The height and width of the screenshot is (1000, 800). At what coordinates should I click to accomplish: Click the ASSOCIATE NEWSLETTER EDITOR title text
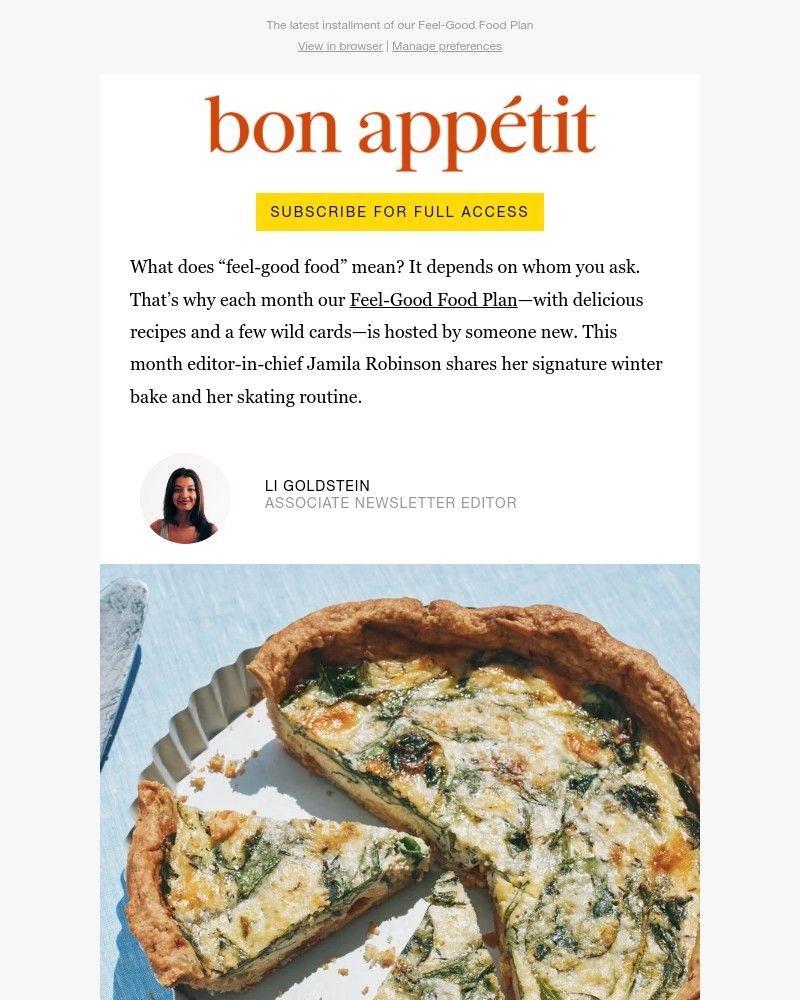click(391, 503)
